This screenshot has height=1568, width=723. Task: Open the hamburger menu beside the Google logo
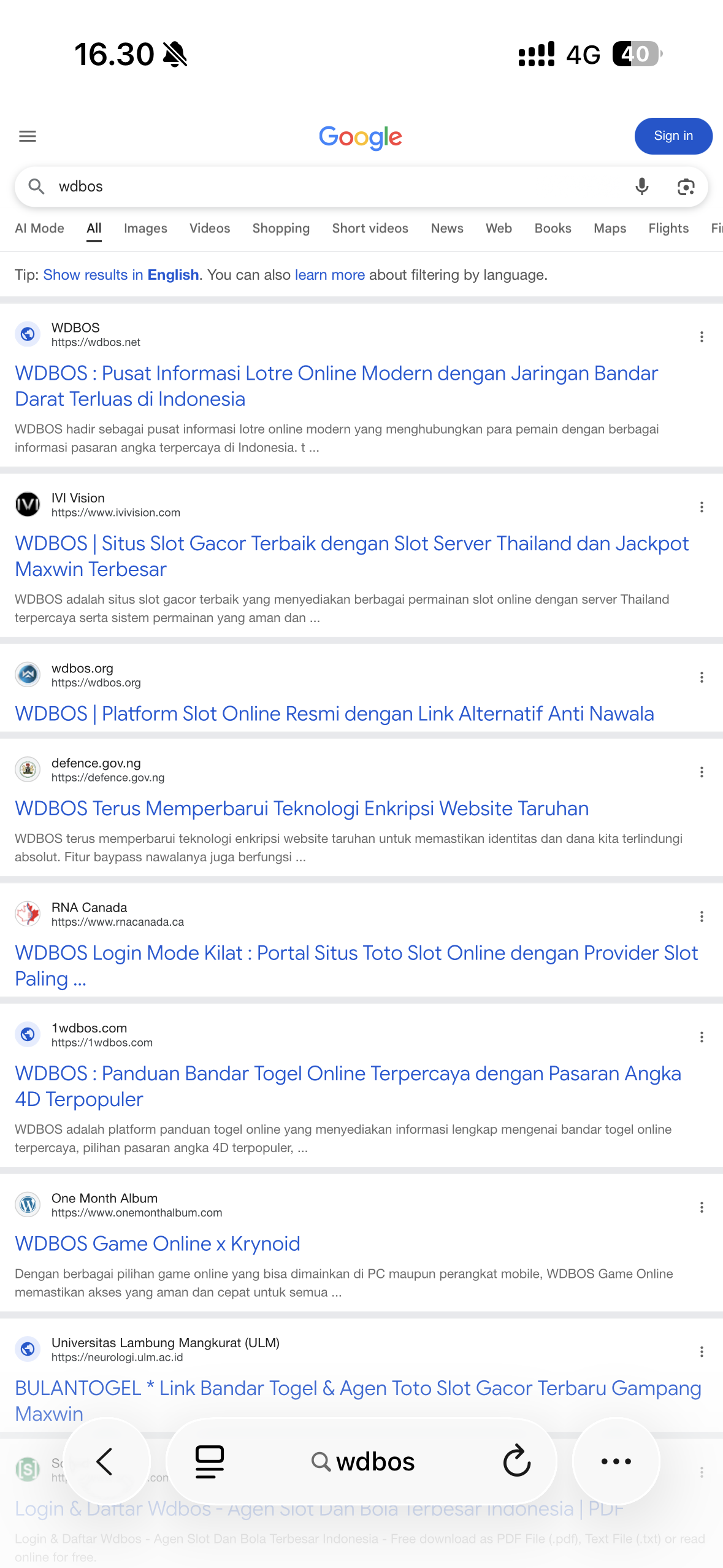28,136
